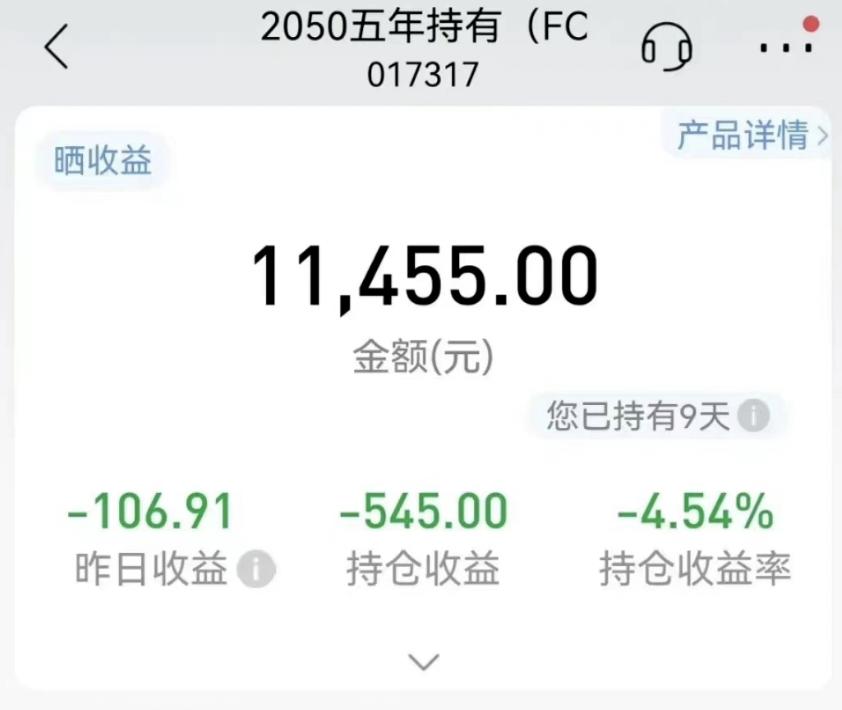Tap the 晒收益 share earnings chip
The height and width of the screenshot is (710, 842).
tap(103, 160)
